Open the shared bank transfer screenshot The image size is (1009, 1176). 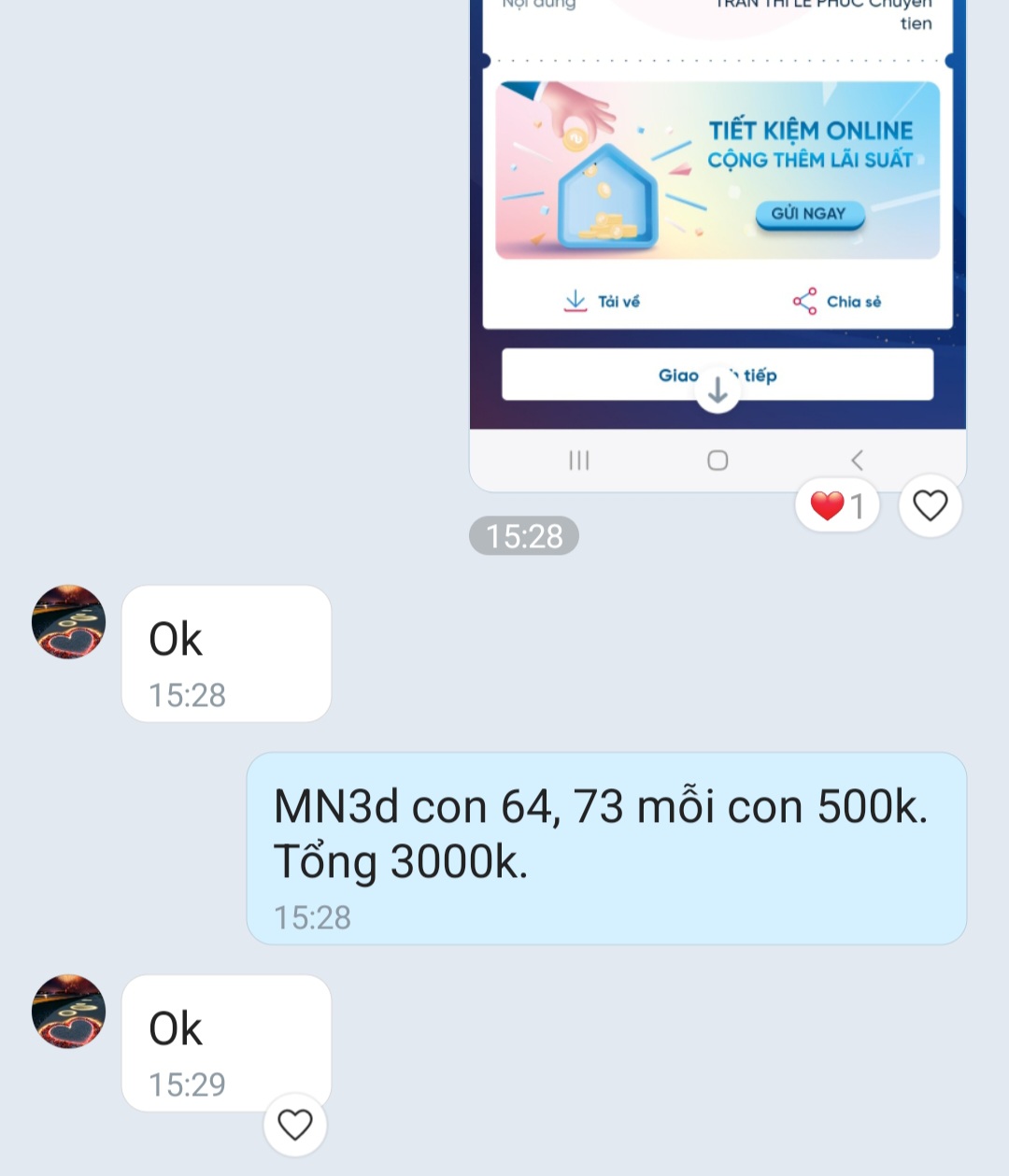(x=718, y=245)
